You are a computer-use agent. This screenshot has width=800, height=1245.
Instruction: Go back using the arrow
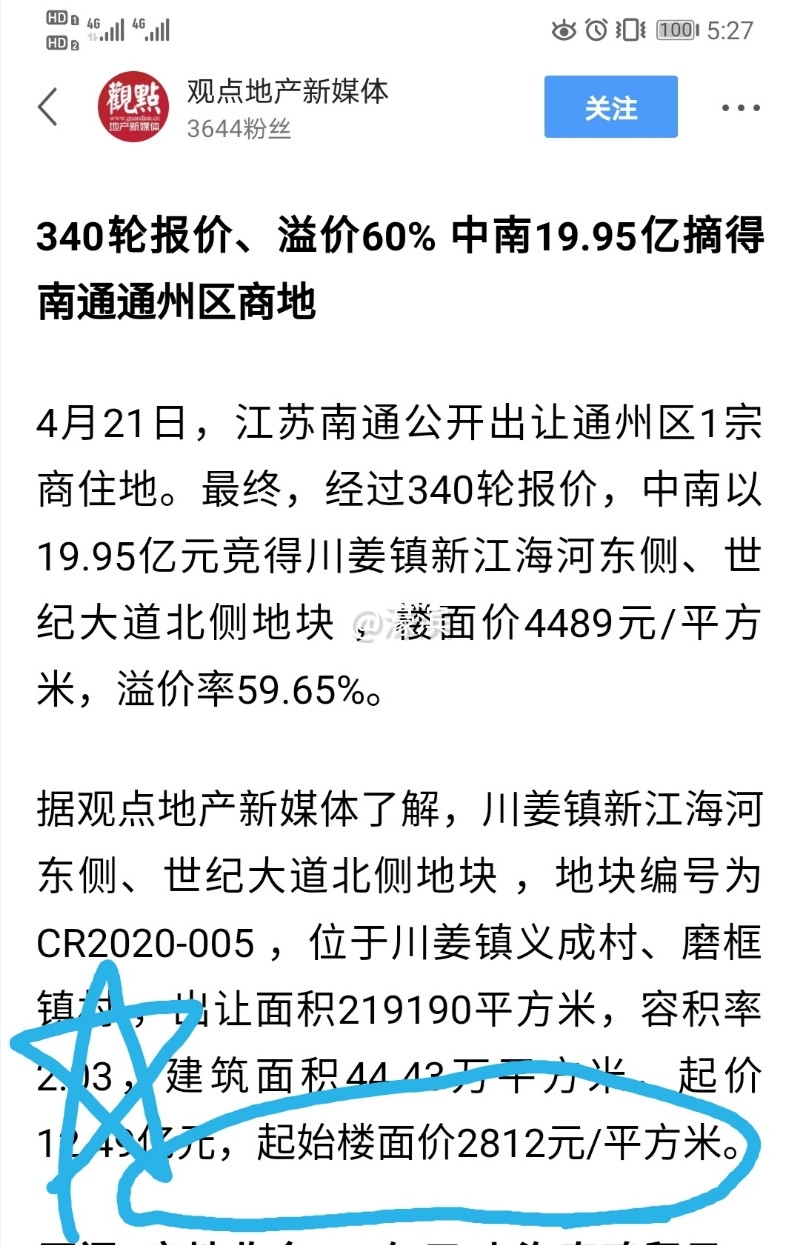coord(47,107)
